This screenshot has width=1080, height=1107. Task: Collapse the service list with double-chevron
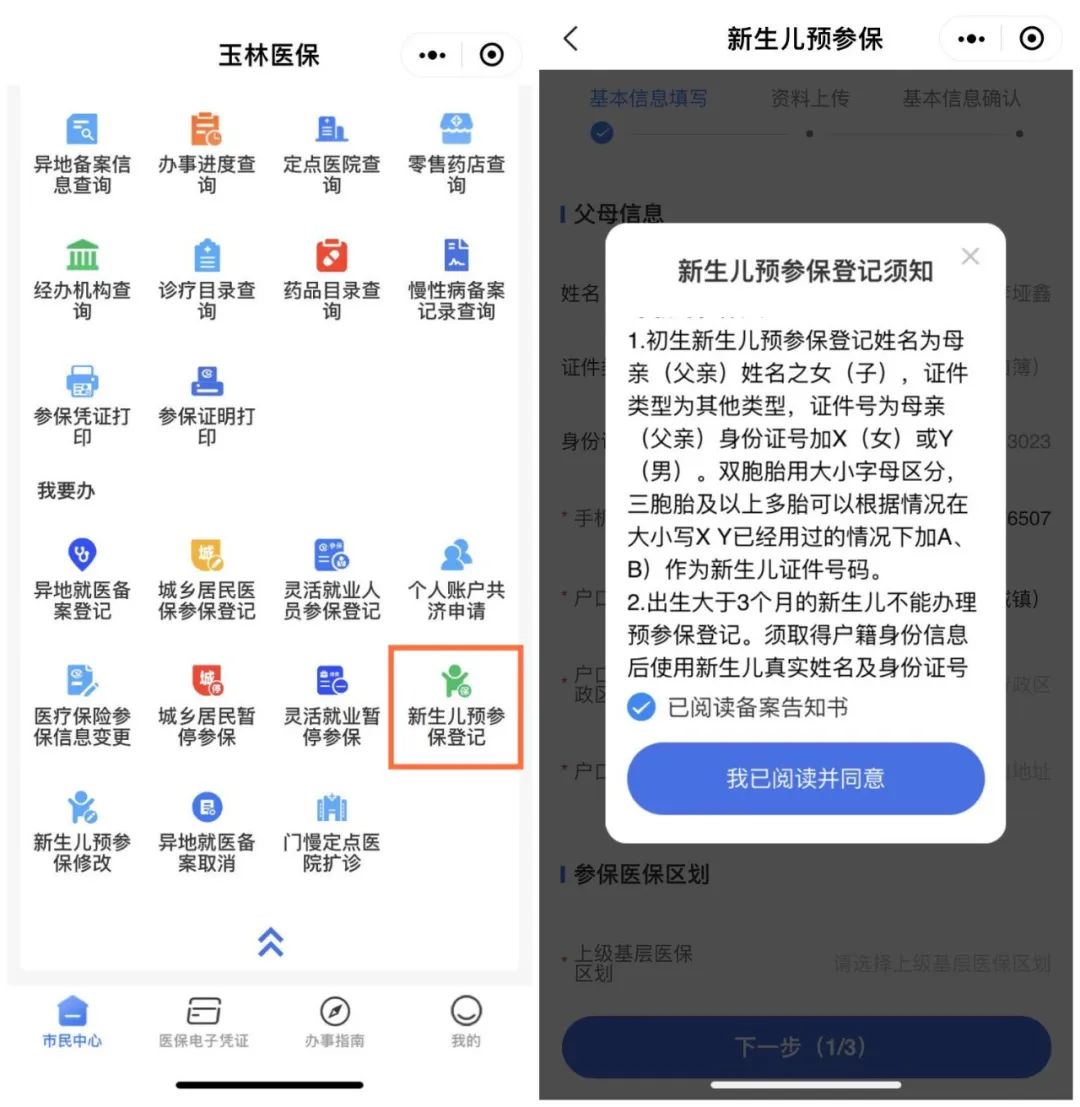tap(270, 941)
